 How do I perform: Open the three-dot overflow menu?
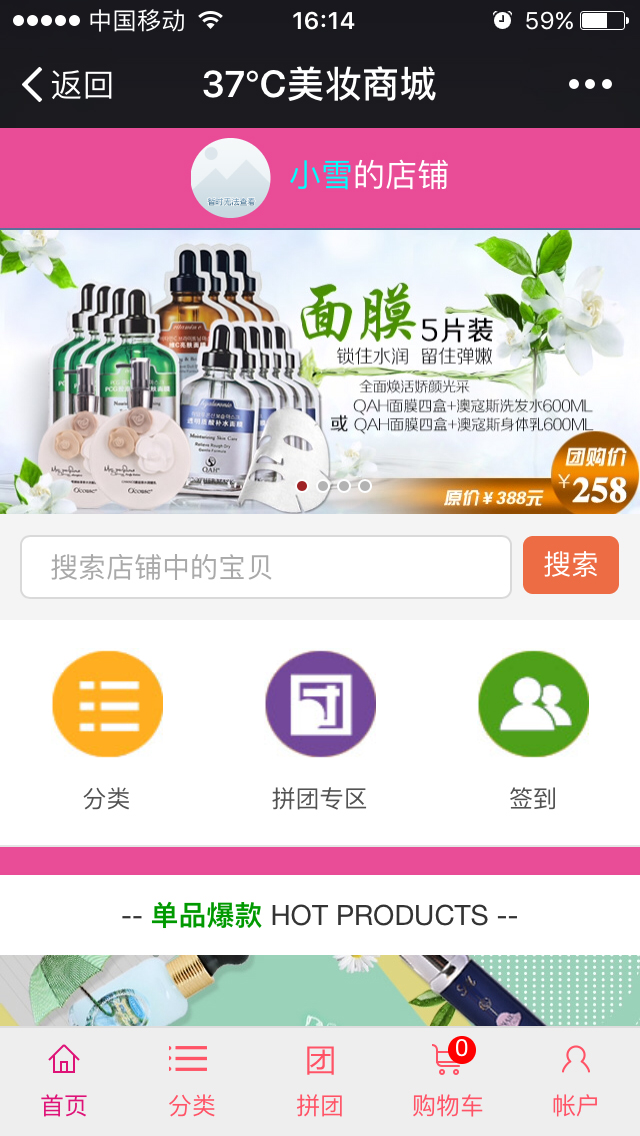click(590, 85)
